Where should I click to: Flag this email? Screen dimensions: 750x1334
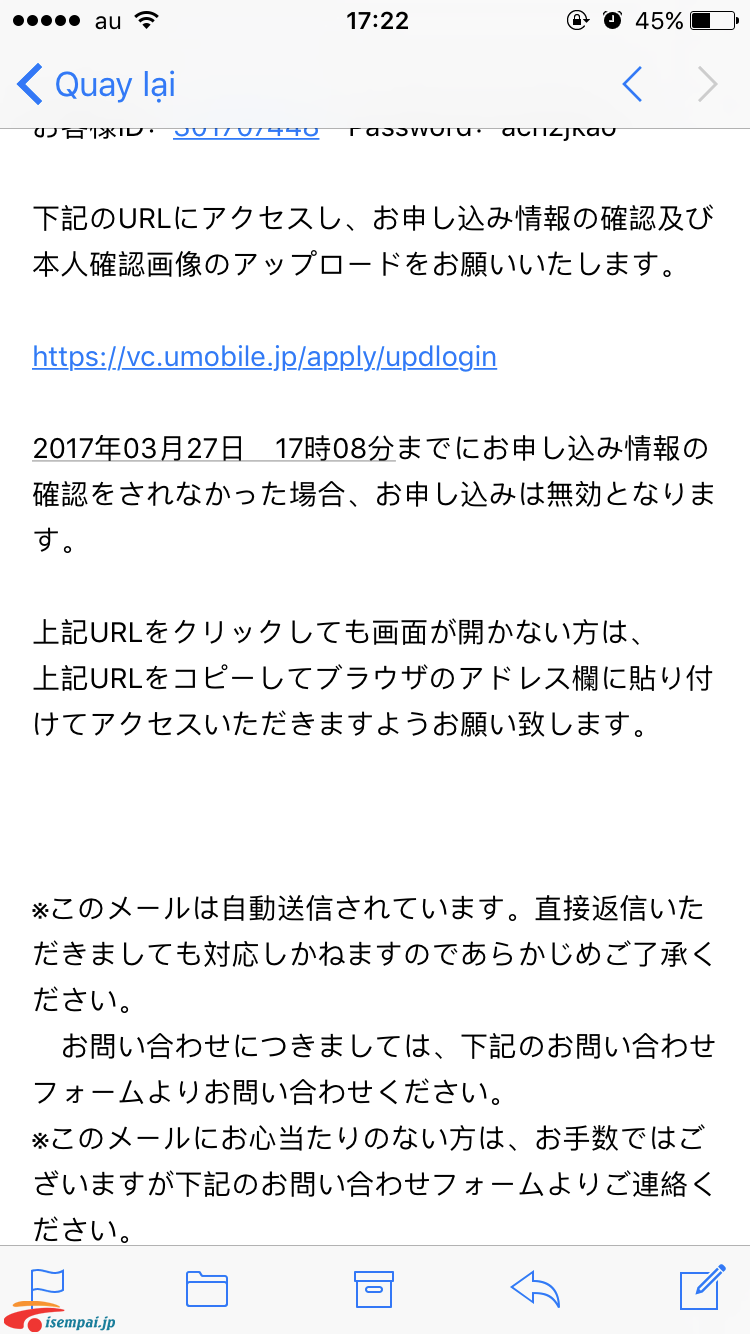pos(46,1288)
